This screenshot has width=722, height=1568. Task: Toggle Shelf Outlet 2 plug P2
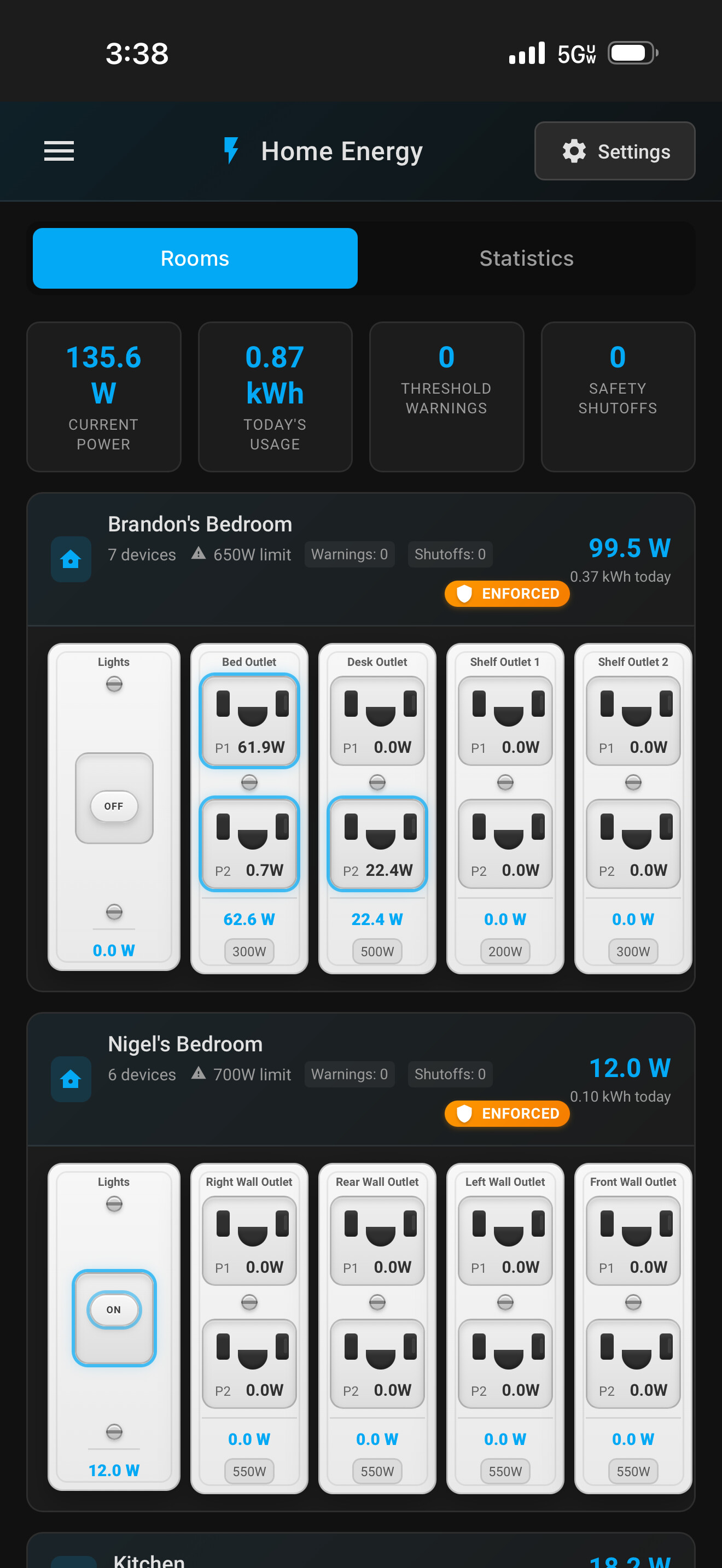click(x=632, y=843)
